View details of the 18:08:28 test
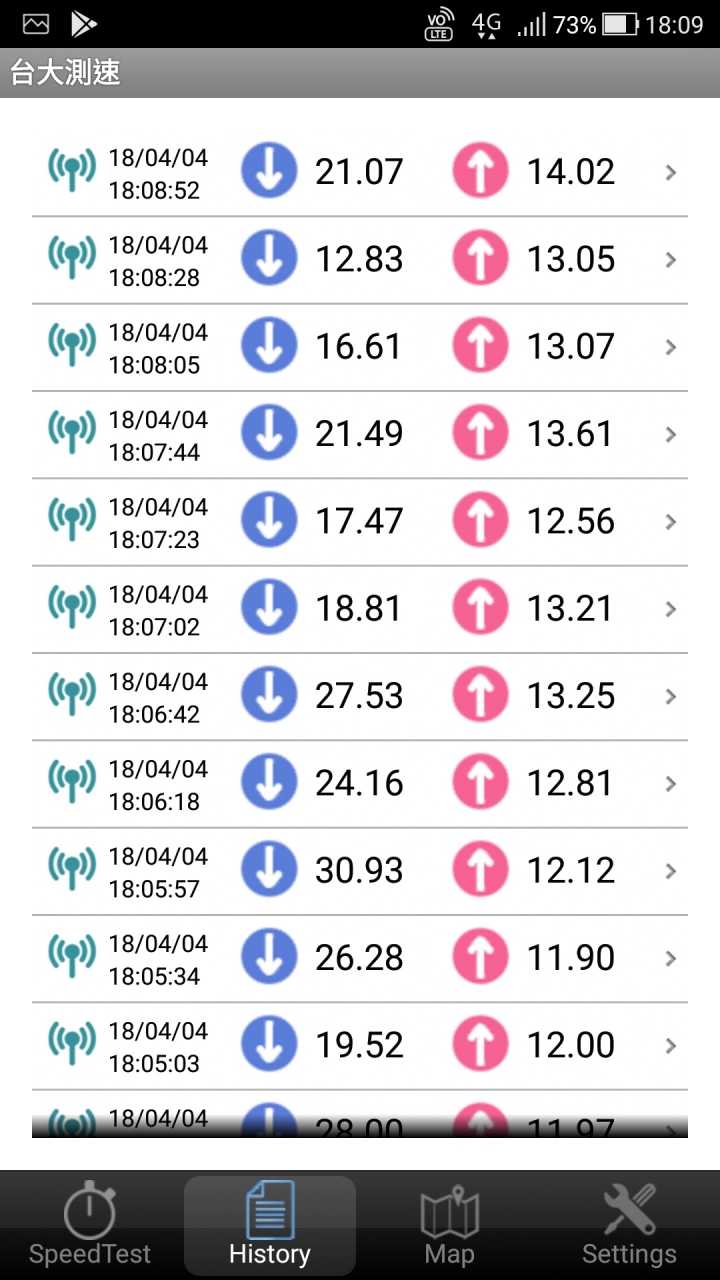This screenshot has width=720, height=1280. point(360,260)
